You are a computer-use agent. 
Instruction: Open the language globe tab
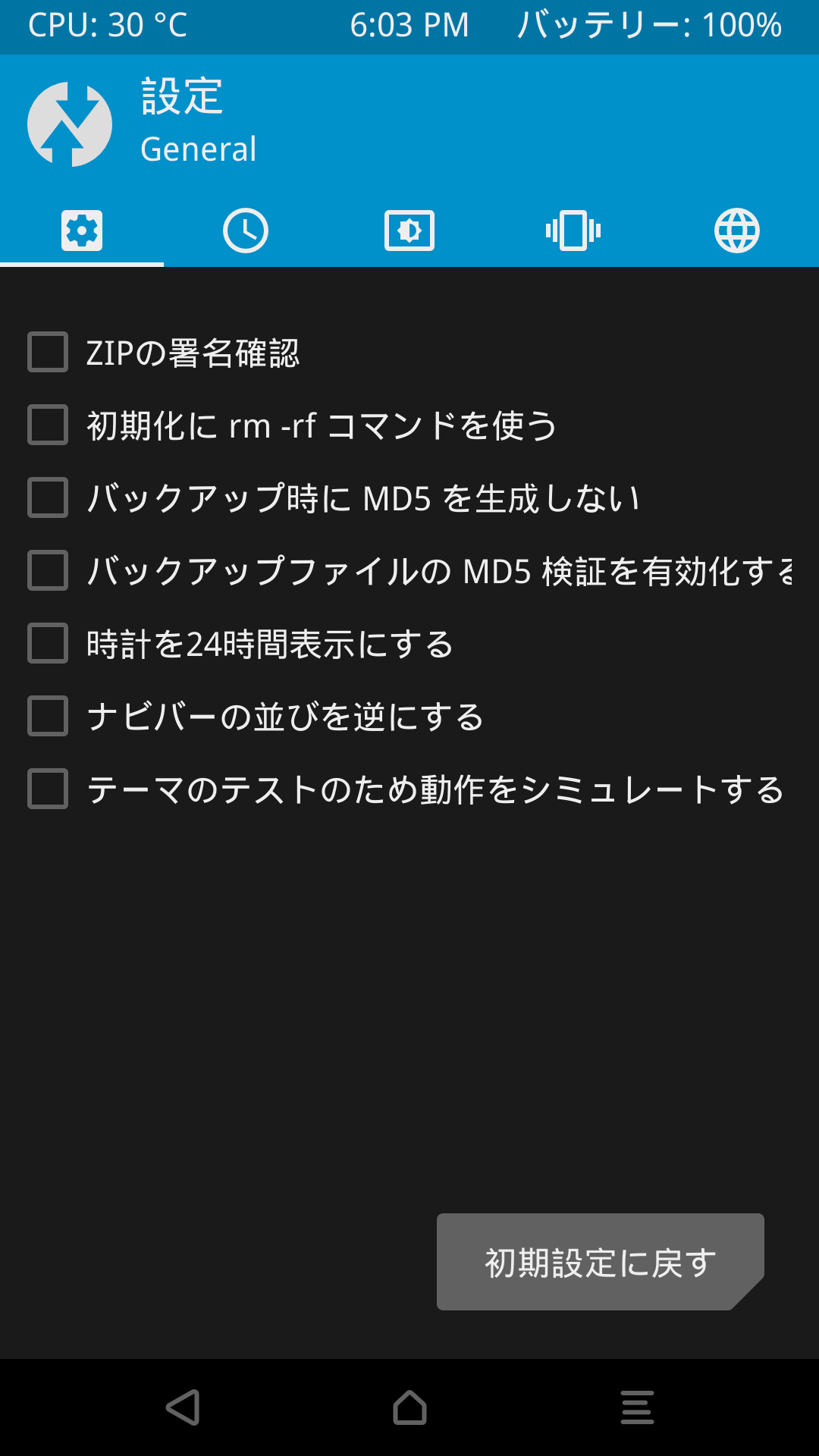point(737,231)
